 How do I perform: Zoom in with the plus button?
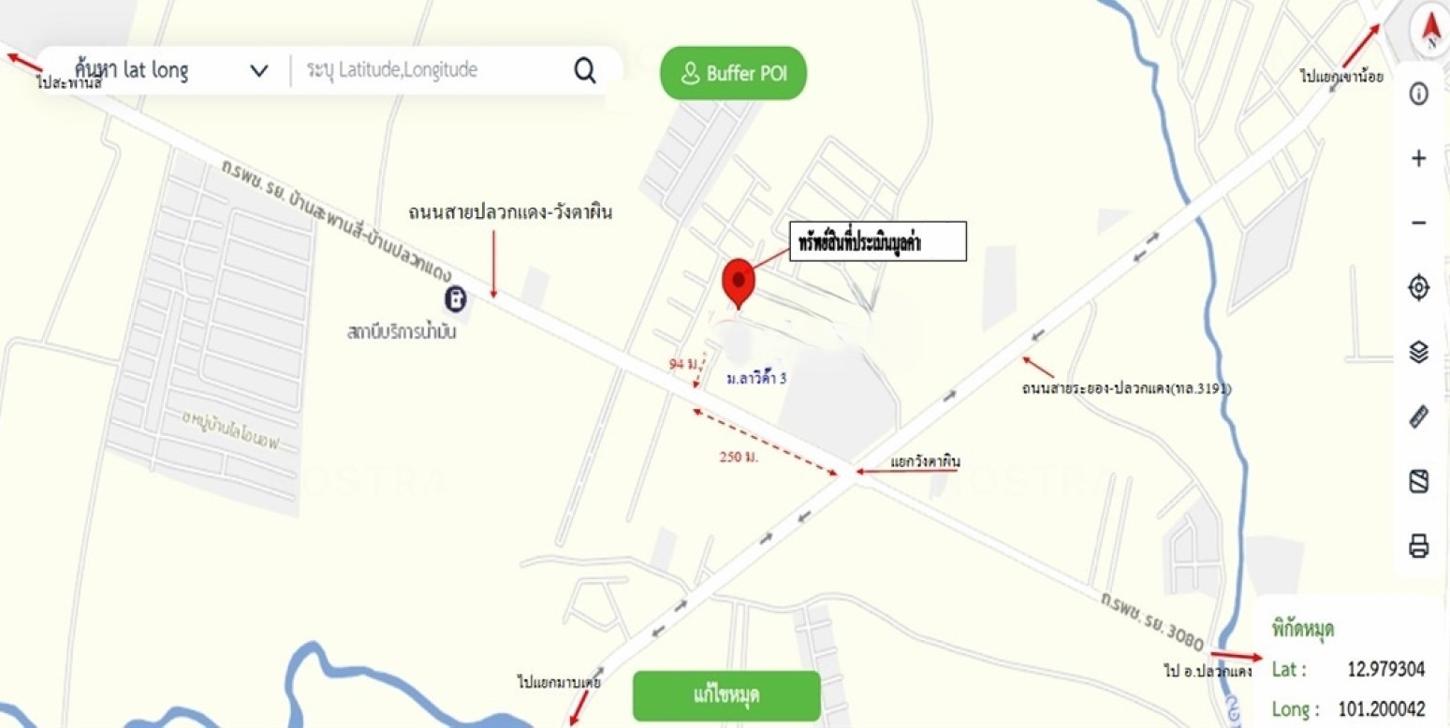point(1418,158)
